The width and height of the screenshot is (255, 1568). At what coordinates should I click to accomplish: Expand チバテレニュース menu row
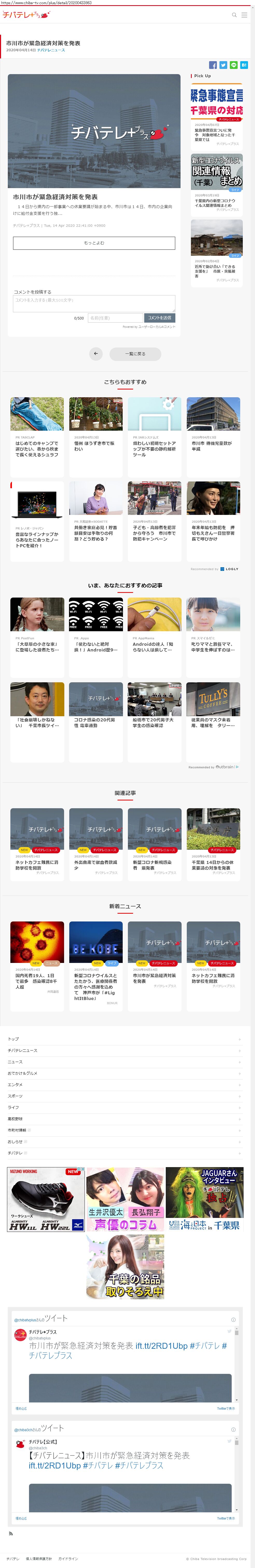click(x=125, y=1050)
